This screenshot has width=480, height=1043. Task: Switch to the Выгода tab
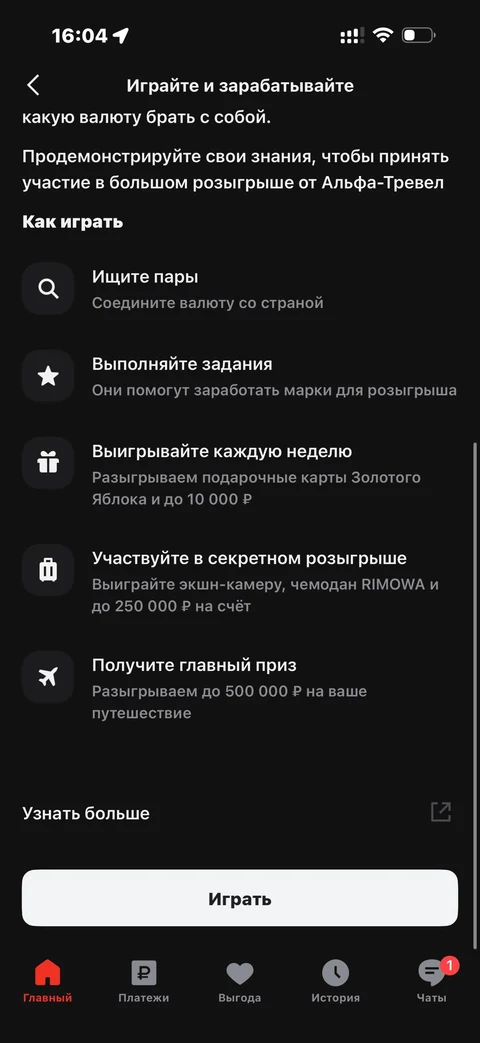239,981
